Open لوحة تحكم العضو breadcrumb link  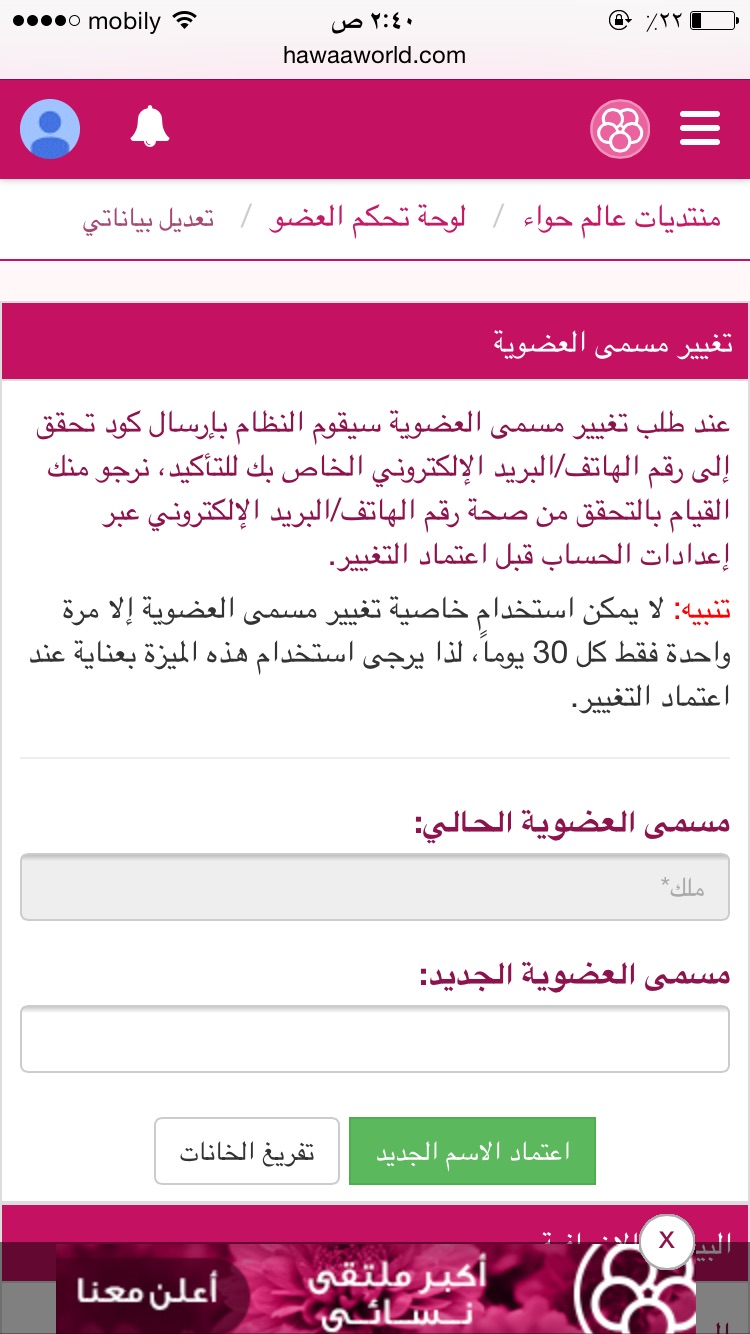pyautogui.click(x=367, y=218)
